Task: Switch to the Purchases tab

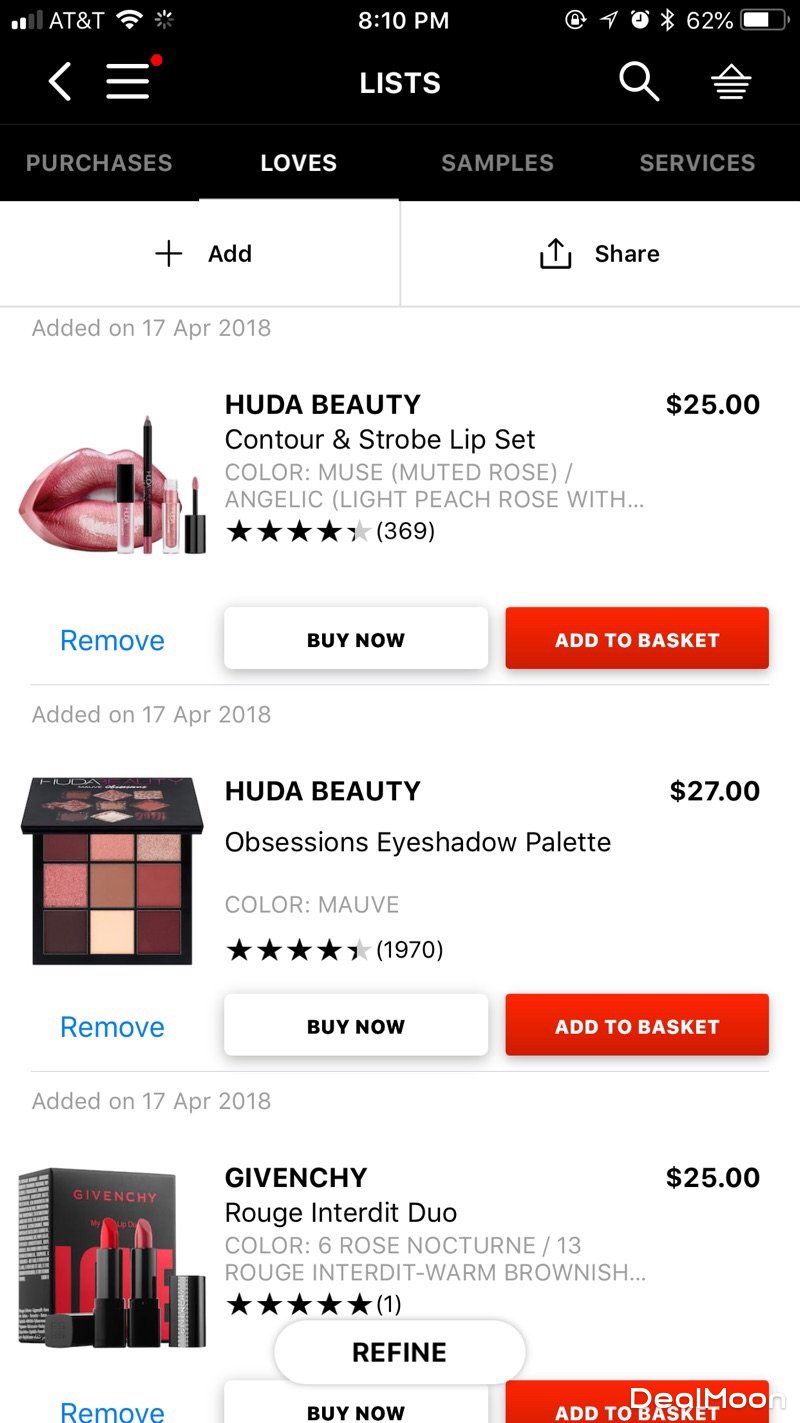Action: click(99, 163)
